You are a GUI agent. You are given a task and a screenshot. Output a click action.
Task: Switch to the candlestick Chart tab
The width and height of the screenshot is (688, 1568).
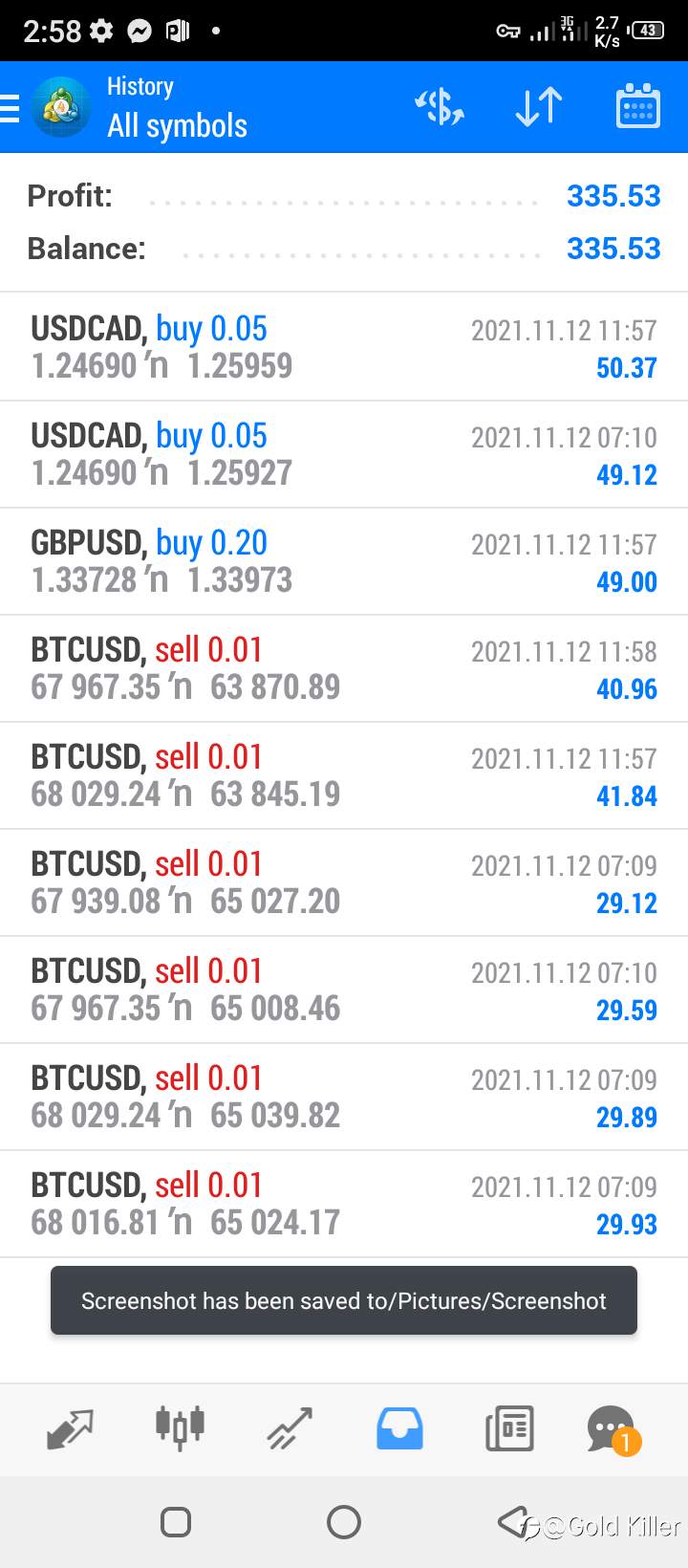point(180,1428)
